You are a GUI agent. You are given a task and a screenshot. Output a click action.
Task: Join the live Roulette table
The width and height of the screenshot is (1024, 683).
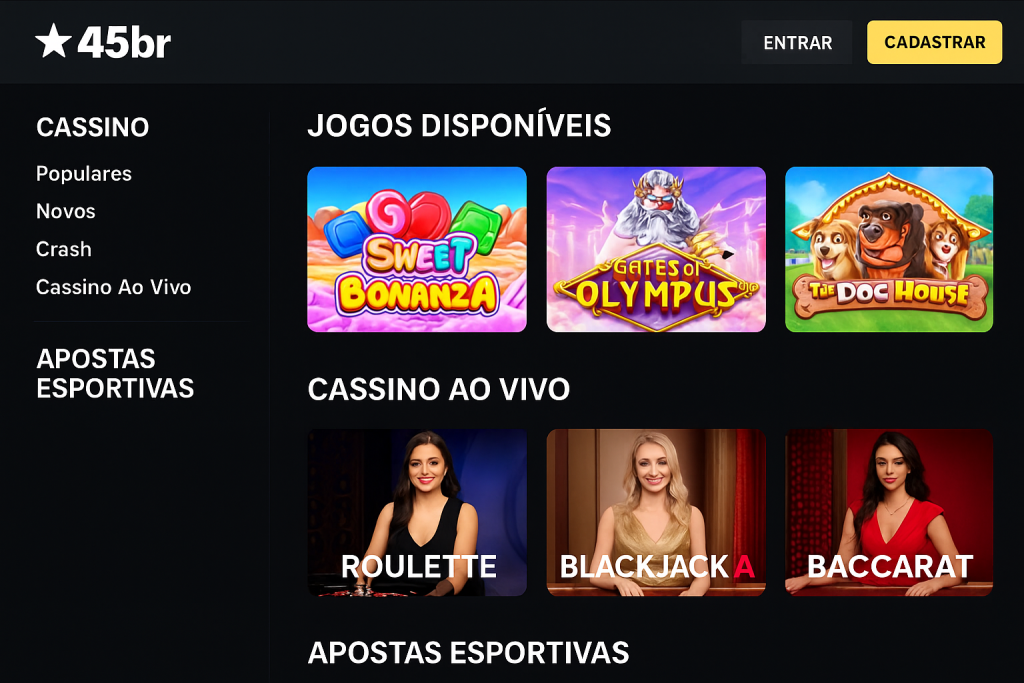coord(416,512)
